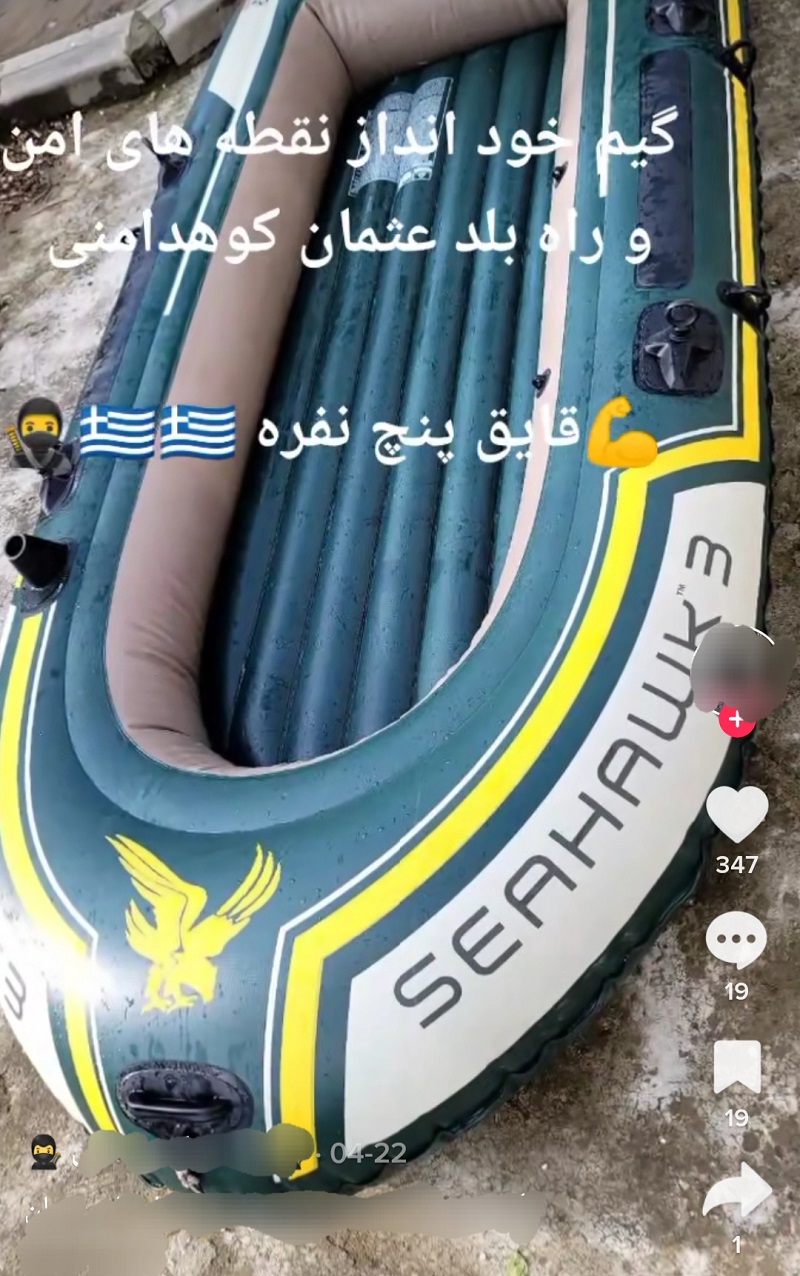Follow the creator via the red plus button
800x1276 pixels.
(737, 719)
